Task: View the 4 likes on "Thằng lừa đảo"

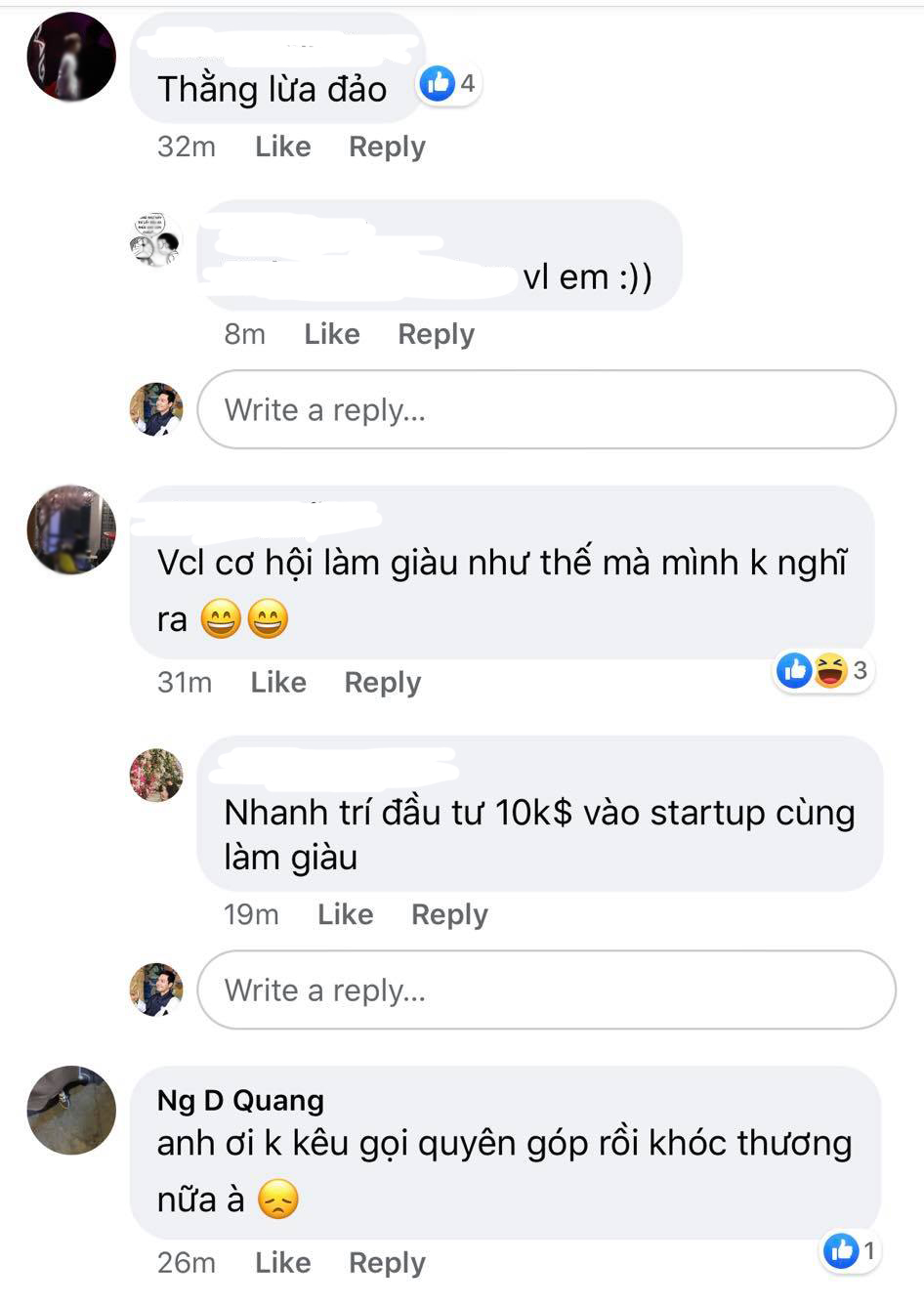Action: [448, 84]
